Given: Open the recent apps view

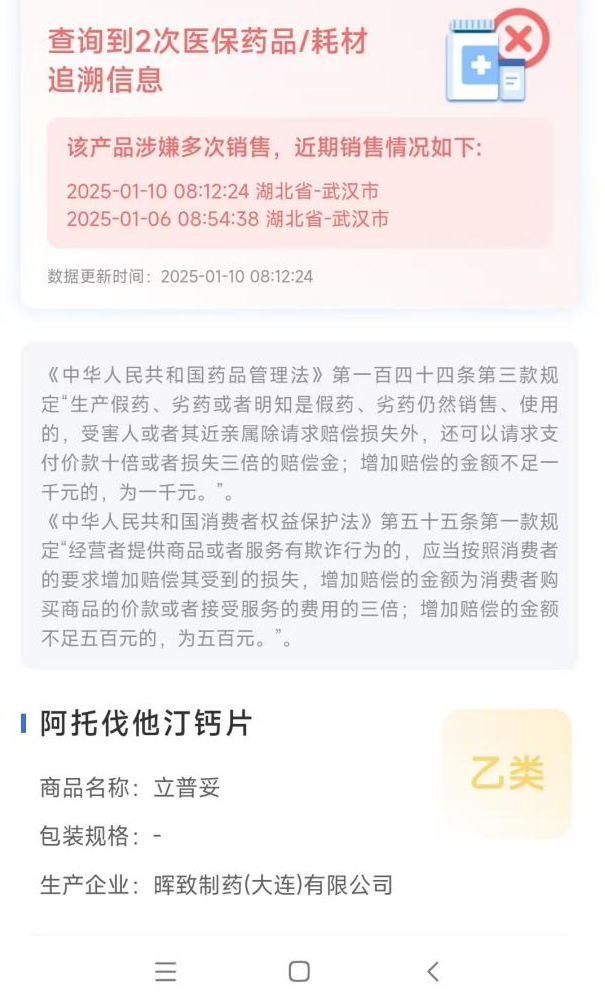Looking at the screenshot, I should (166, 971).
